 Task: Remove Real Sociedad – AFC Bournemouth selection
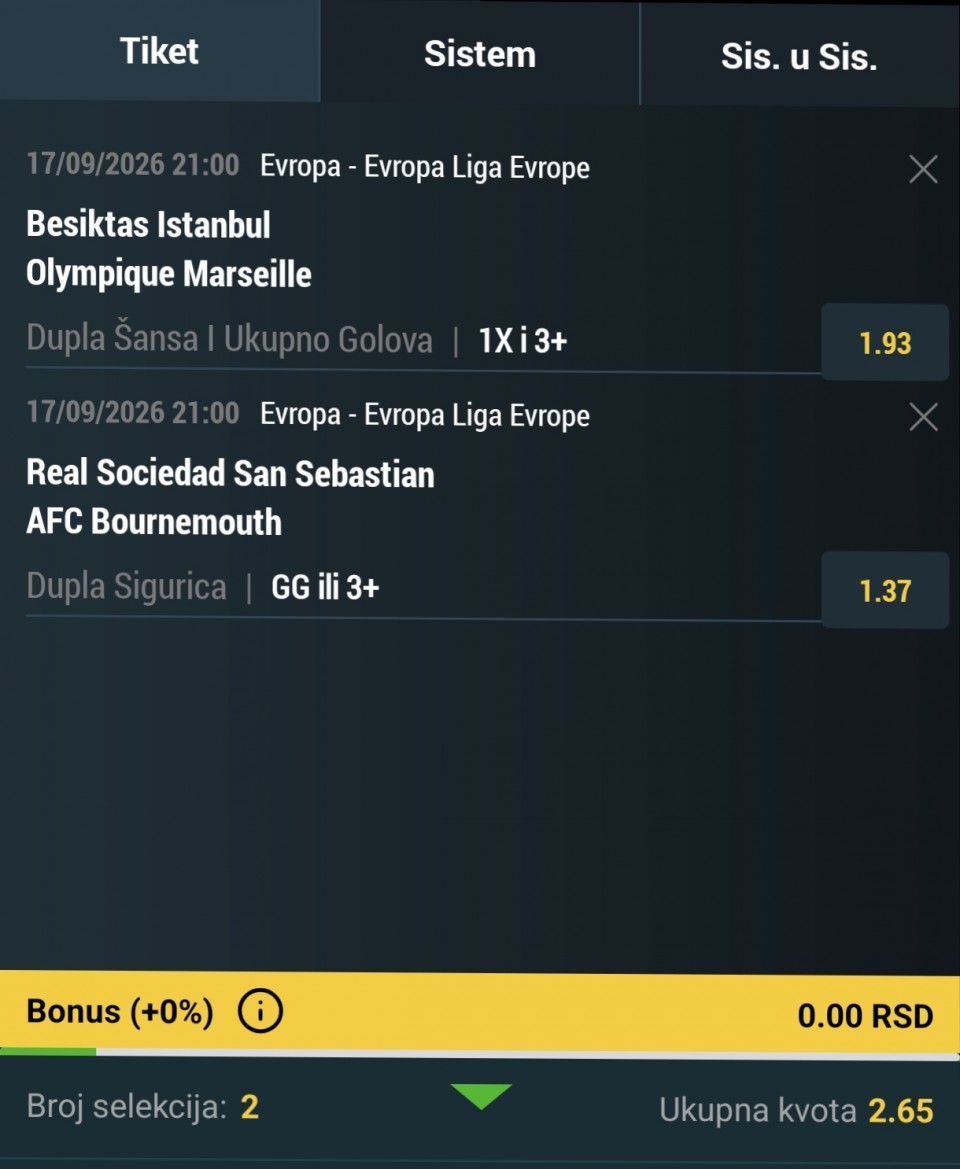click(923, 417)
